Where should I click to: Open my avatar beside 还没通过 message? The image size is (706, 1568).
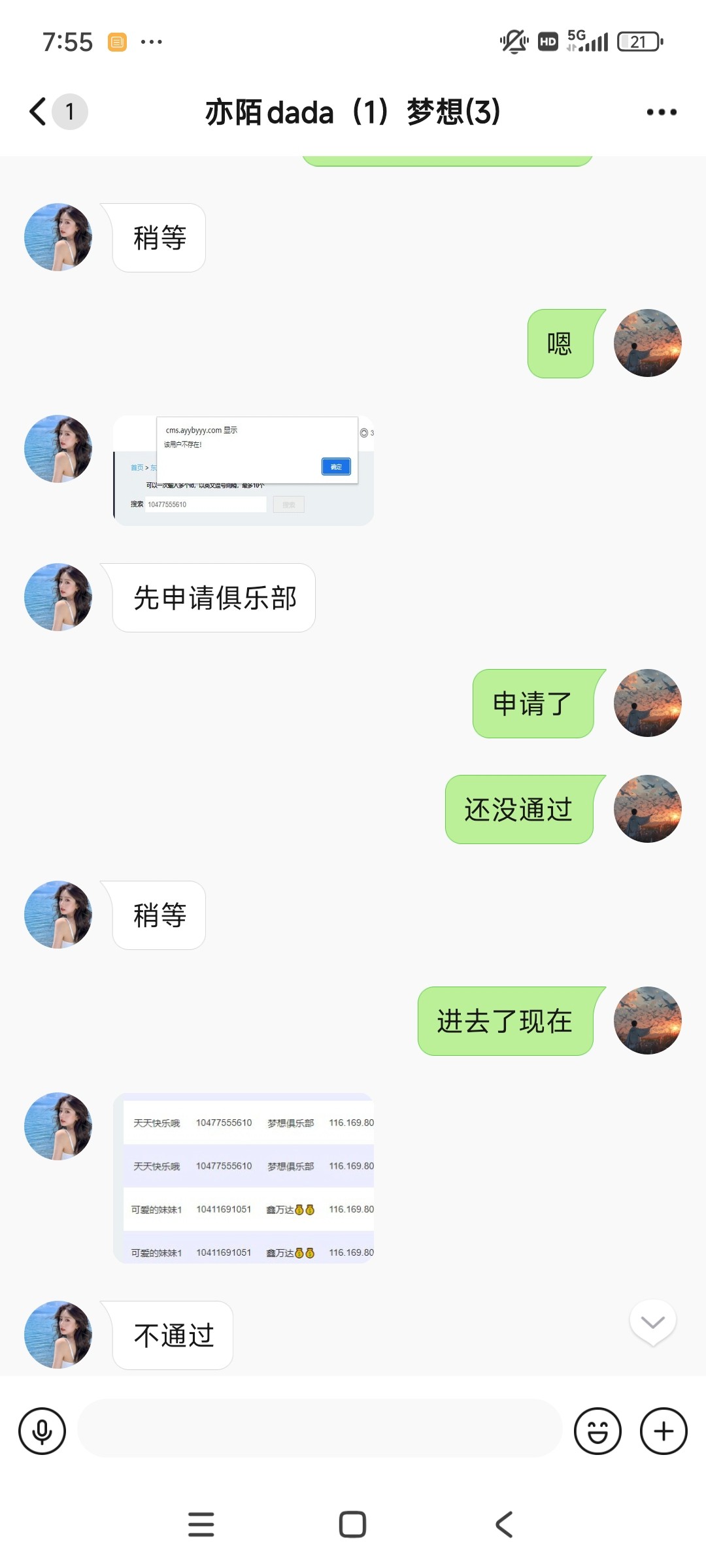click(647, 809)
